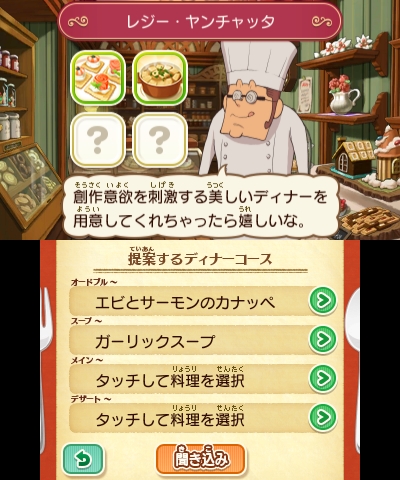The image size is (400, 480).
Task: Tap the orange 聞き込み button
Action: [x=201, y=459]
